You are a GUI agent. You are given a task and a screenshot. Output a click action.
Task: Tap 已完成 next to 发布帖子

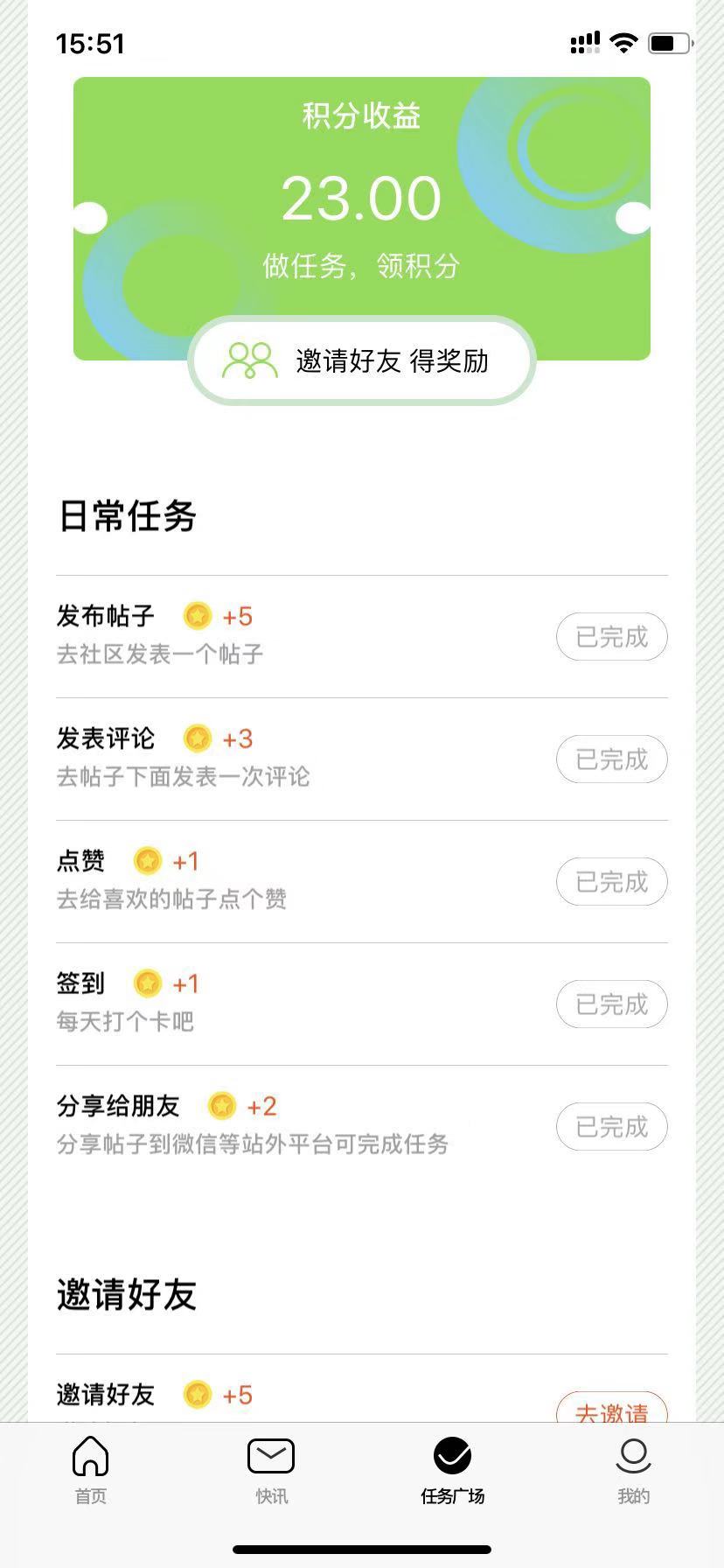[612, 637]
